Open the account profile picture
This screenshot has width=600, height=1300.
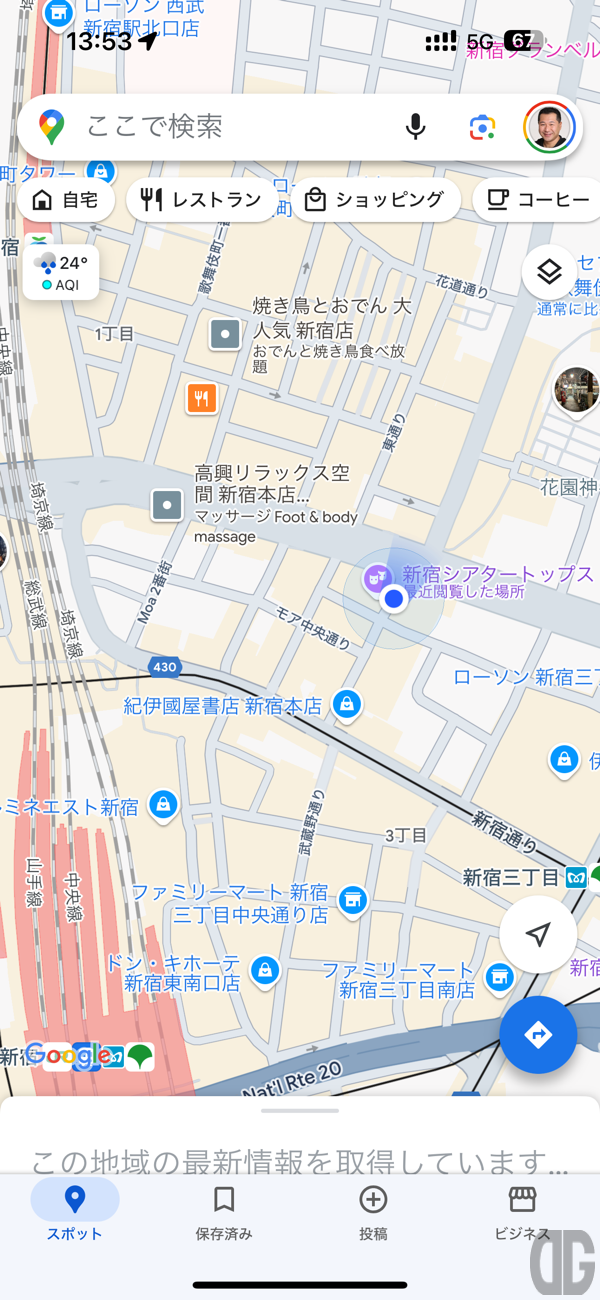coord(549,127)
